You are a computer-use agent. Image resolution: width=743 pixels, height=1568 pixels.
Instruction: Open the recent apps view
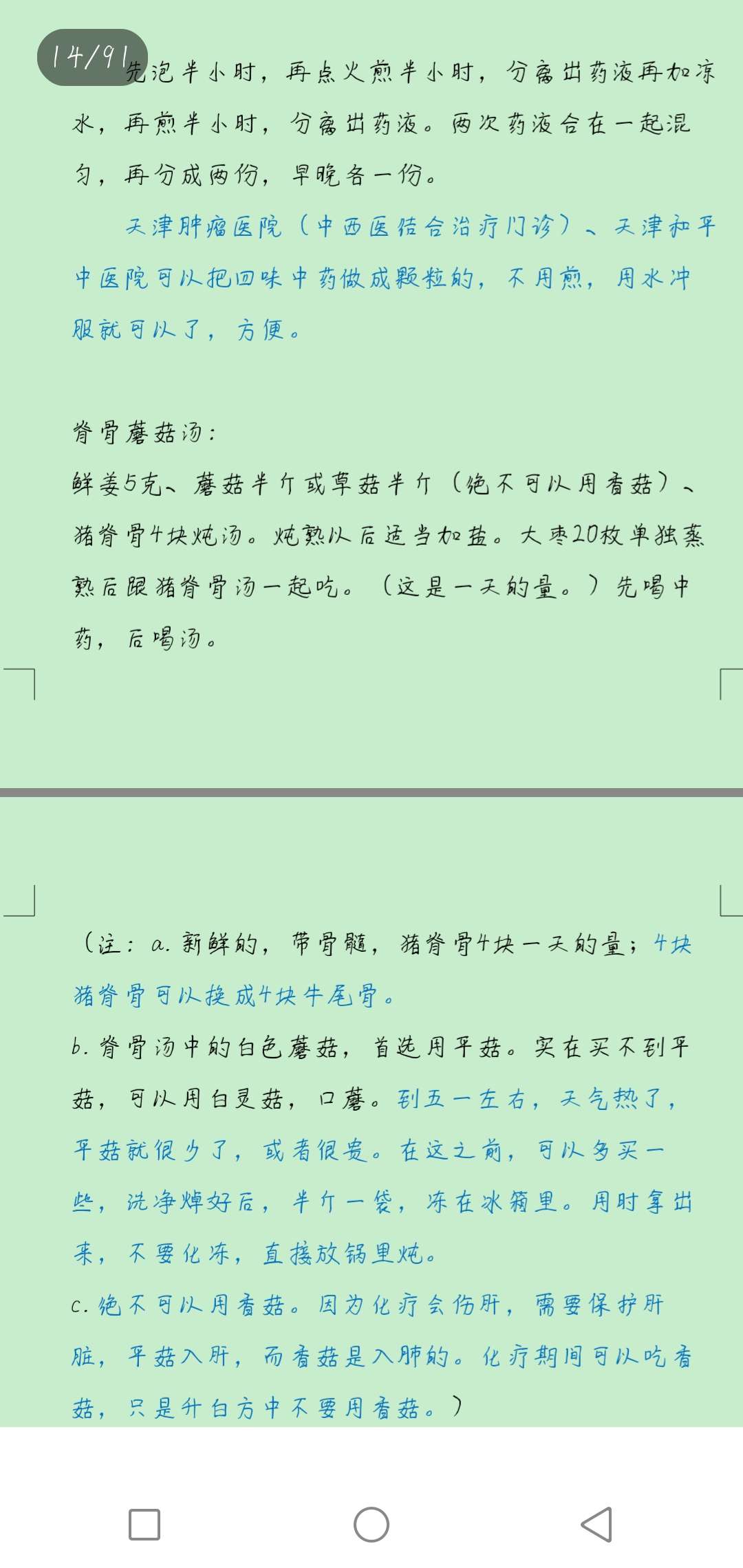144,1525
